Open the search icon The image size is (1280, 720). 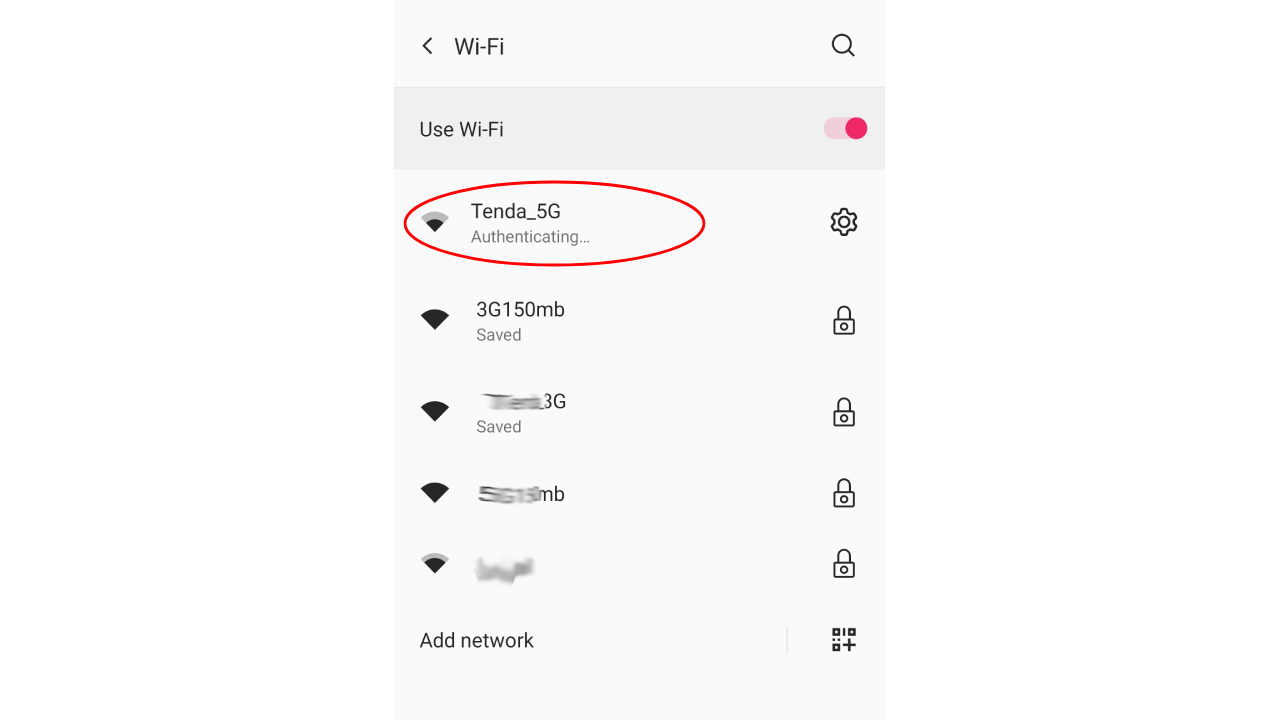843,46
